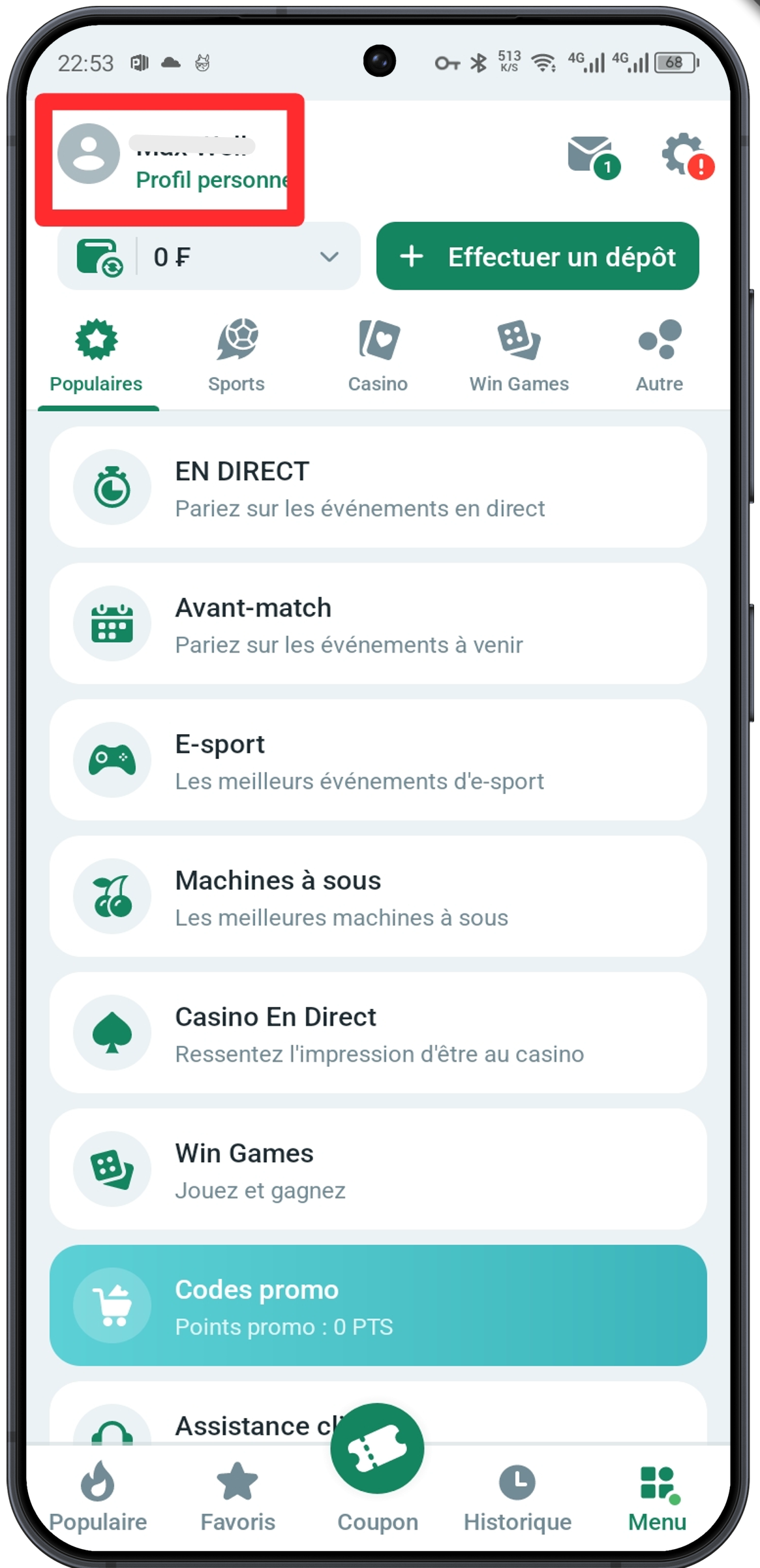Switch to the Sports tab
760x1568 pixels.
tap(236, 356)
